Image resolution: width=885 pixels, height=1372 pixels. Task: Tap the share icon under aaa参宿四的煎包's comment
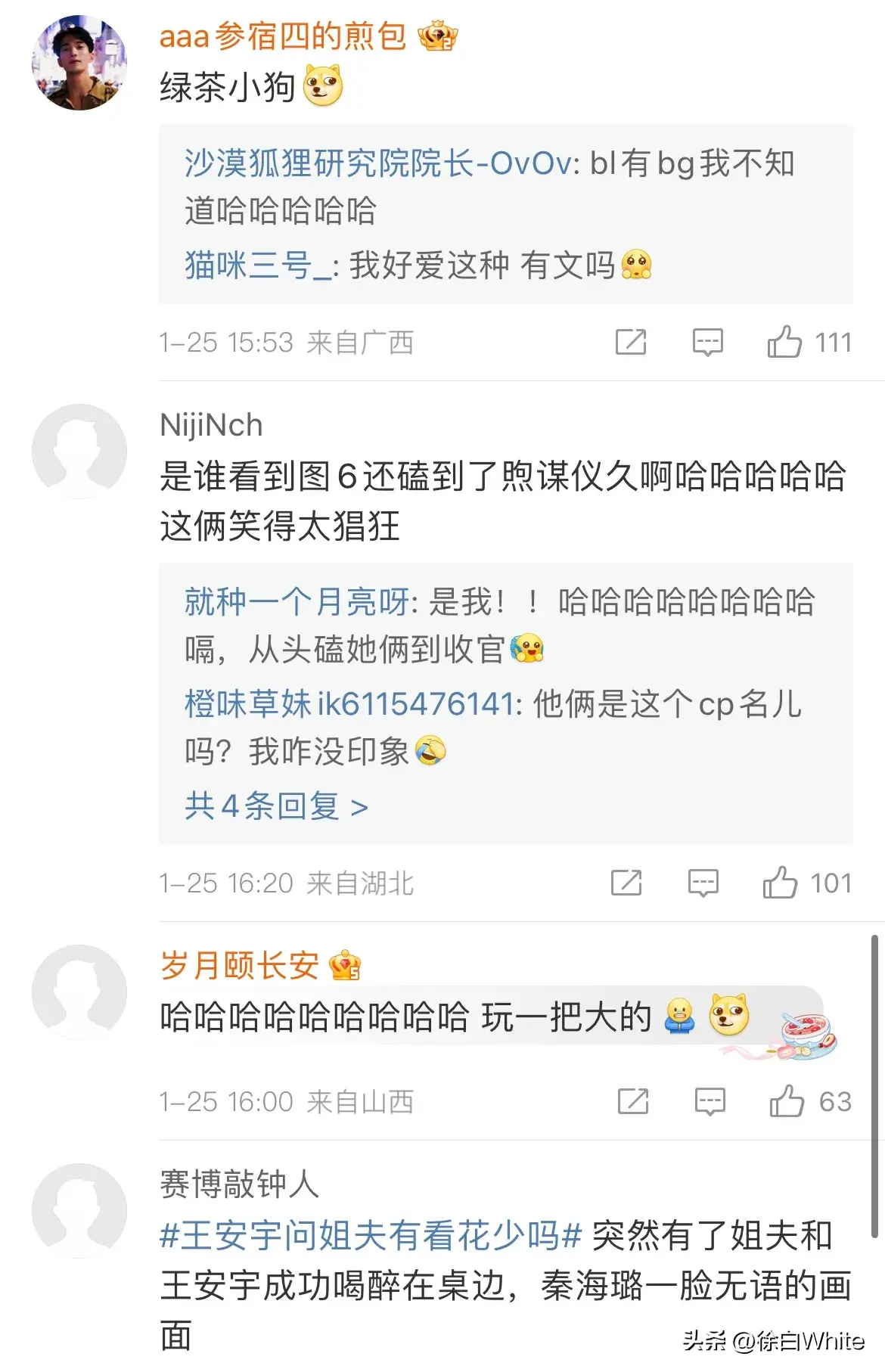pyautogui.click(x=633, y=343)
